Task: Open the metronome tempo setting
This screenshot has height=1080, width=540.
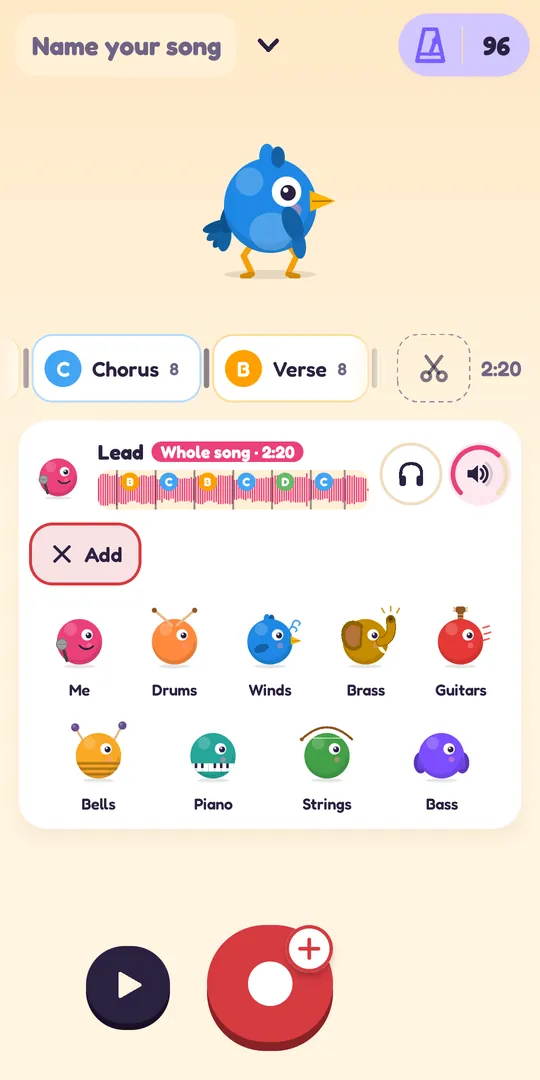Action: pos(464,45)
